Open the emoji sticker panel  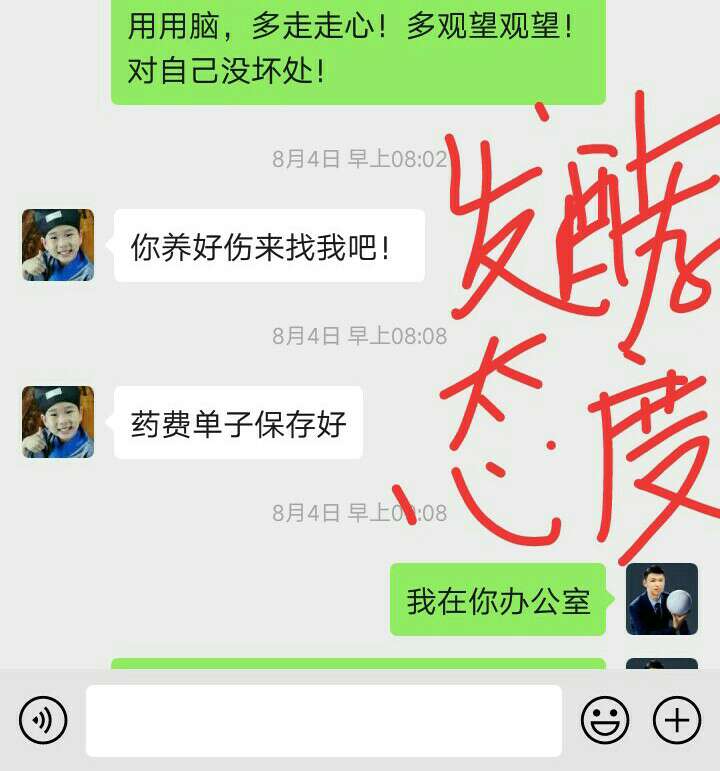point(605,720)
